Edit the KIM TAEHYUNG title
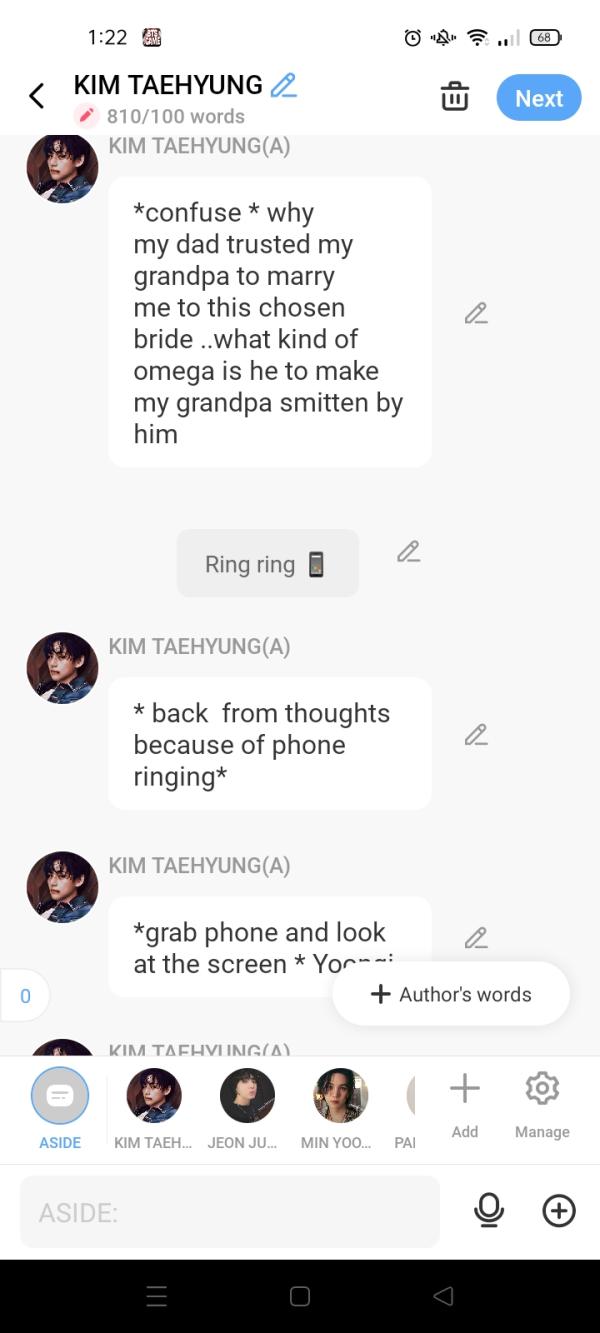This screenshot has width=600, height=1333. (x=284, y=86)
